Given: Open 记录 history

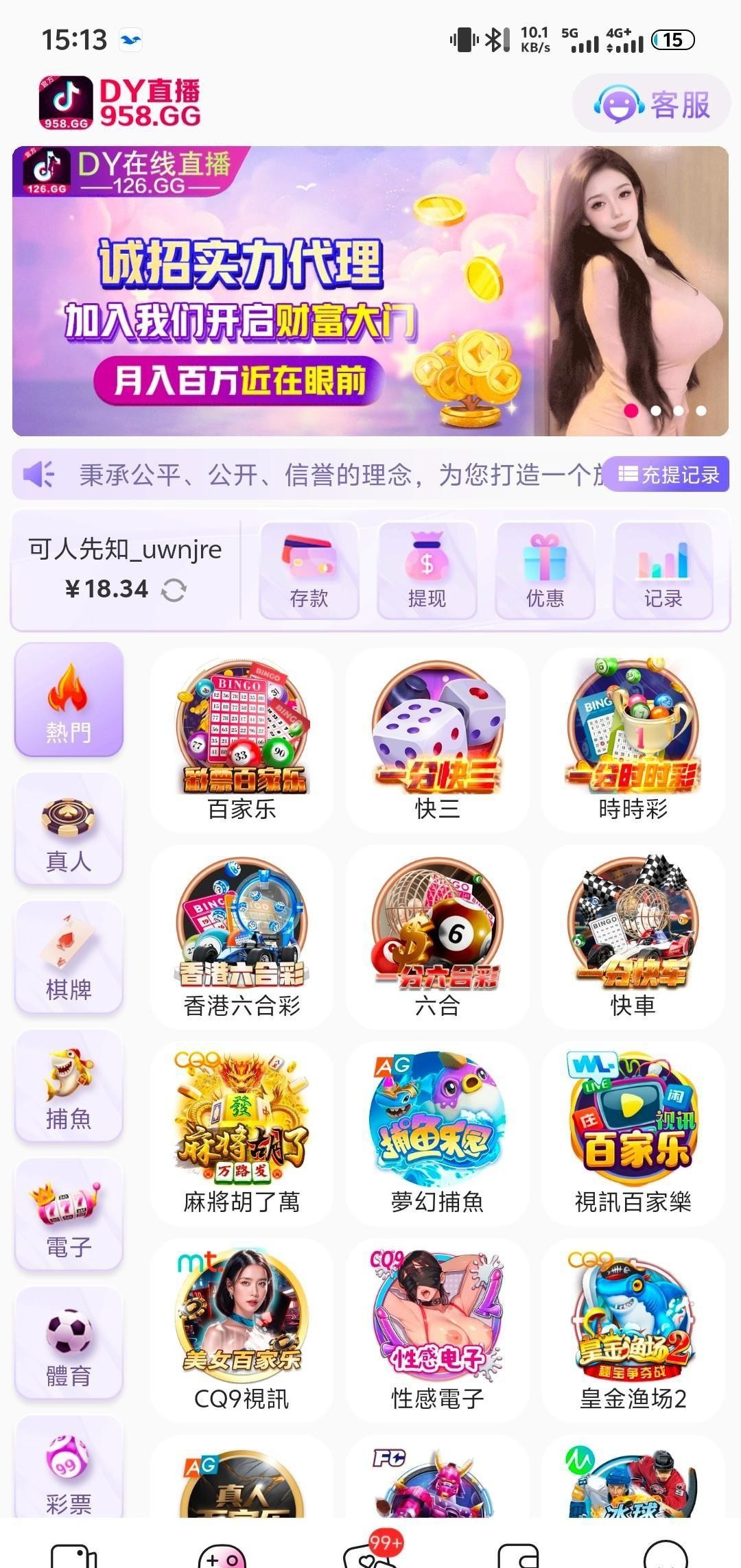Looking at the screenshot, I should (x=663, y=571).
